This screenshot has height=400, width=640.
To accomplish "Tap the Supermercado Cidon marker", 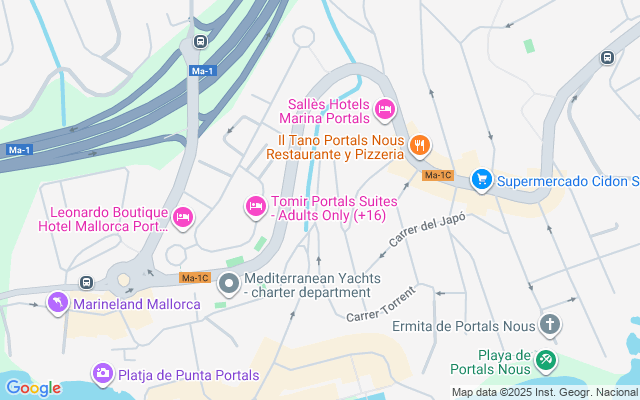I will [482, 180].
